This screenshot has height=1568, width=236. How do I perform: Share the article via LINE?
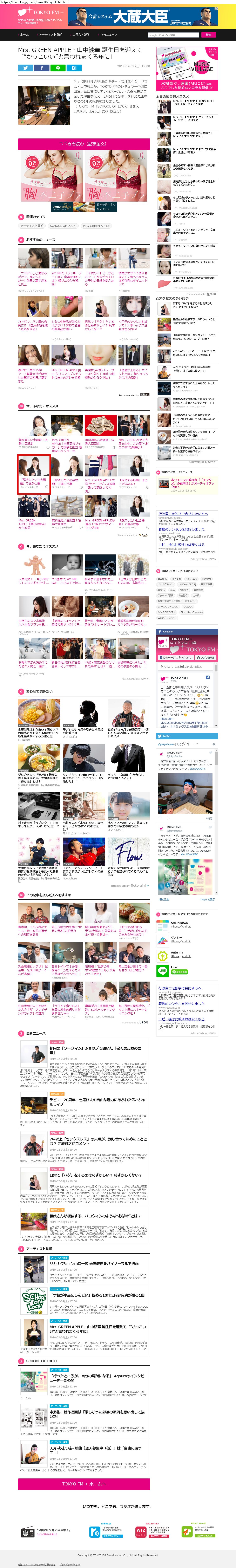tap(58, 68)
